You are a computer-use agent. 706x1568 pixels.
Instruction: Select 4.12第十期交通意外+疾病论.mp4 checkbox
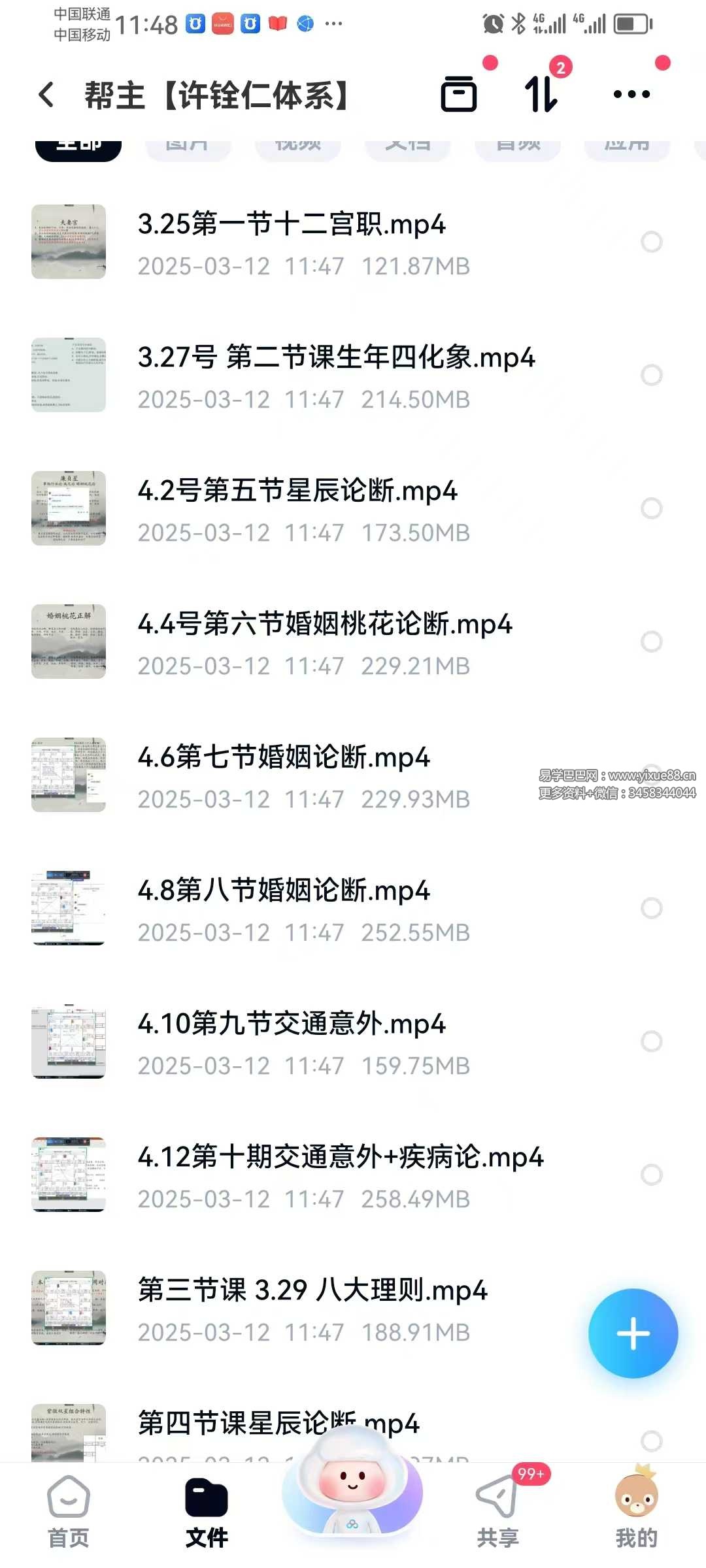[x=651, y=1175]
